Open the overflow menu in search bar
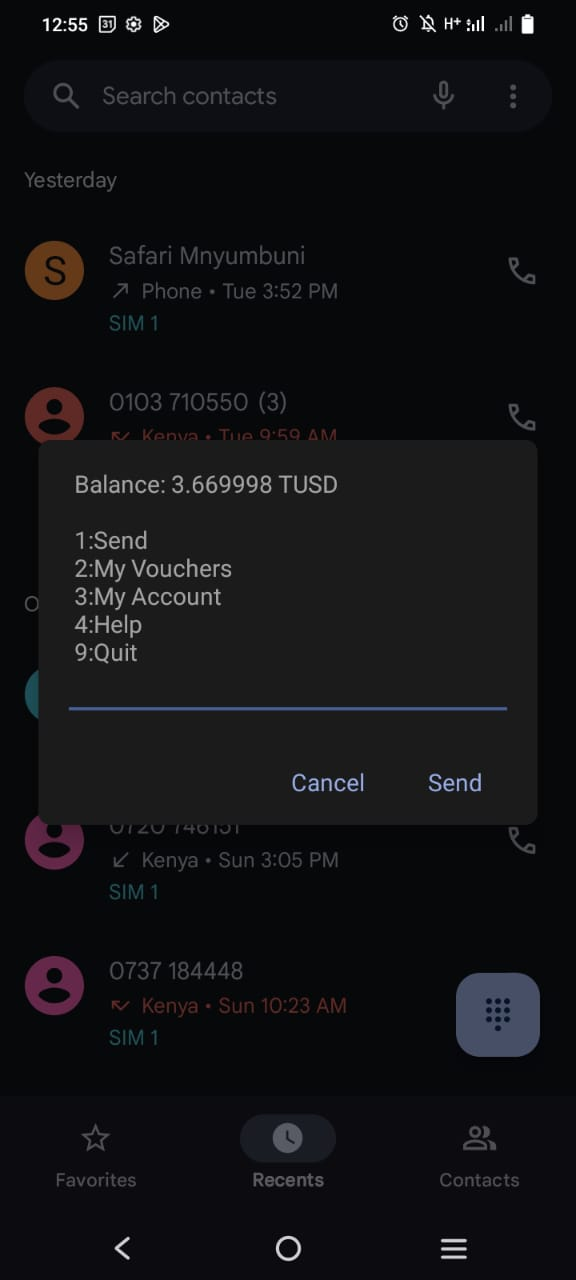 click(513, 96)
